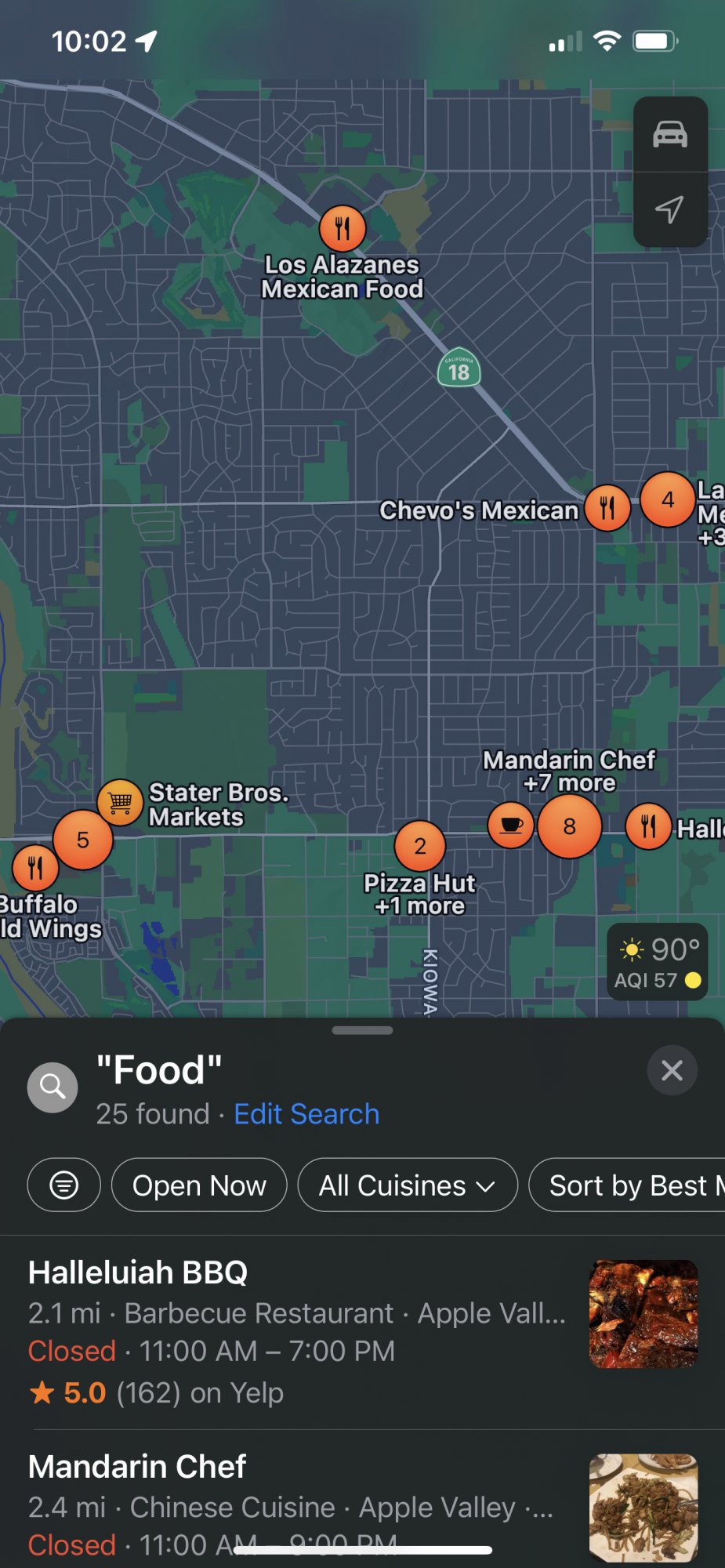This screenshot has height=1568, width=725.
Task: Center map on current location arrow
Action: pyautogui.click(x=669, y=209)
